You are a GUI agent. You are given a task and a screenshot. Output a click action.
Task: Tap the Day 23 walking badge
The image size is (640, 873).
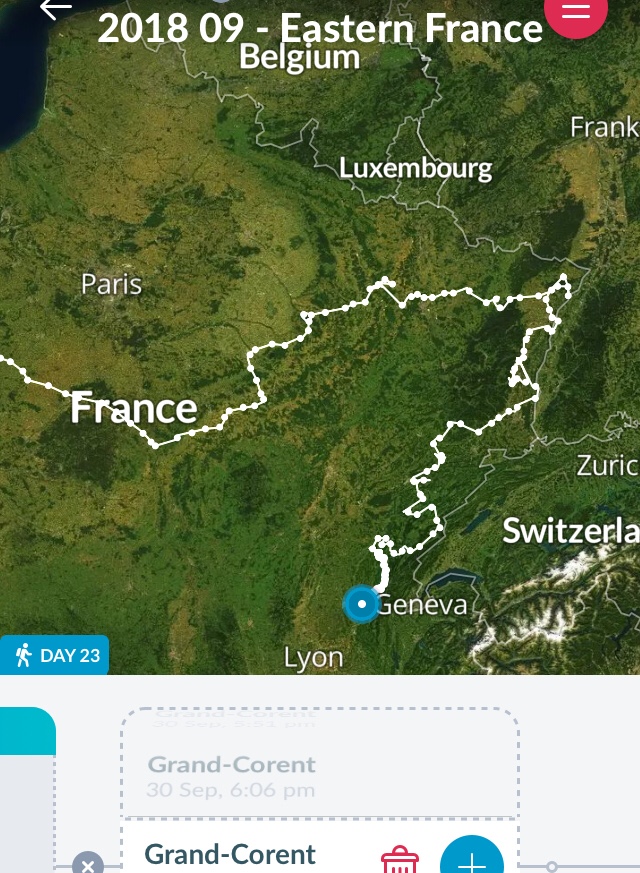pos(57,656)
